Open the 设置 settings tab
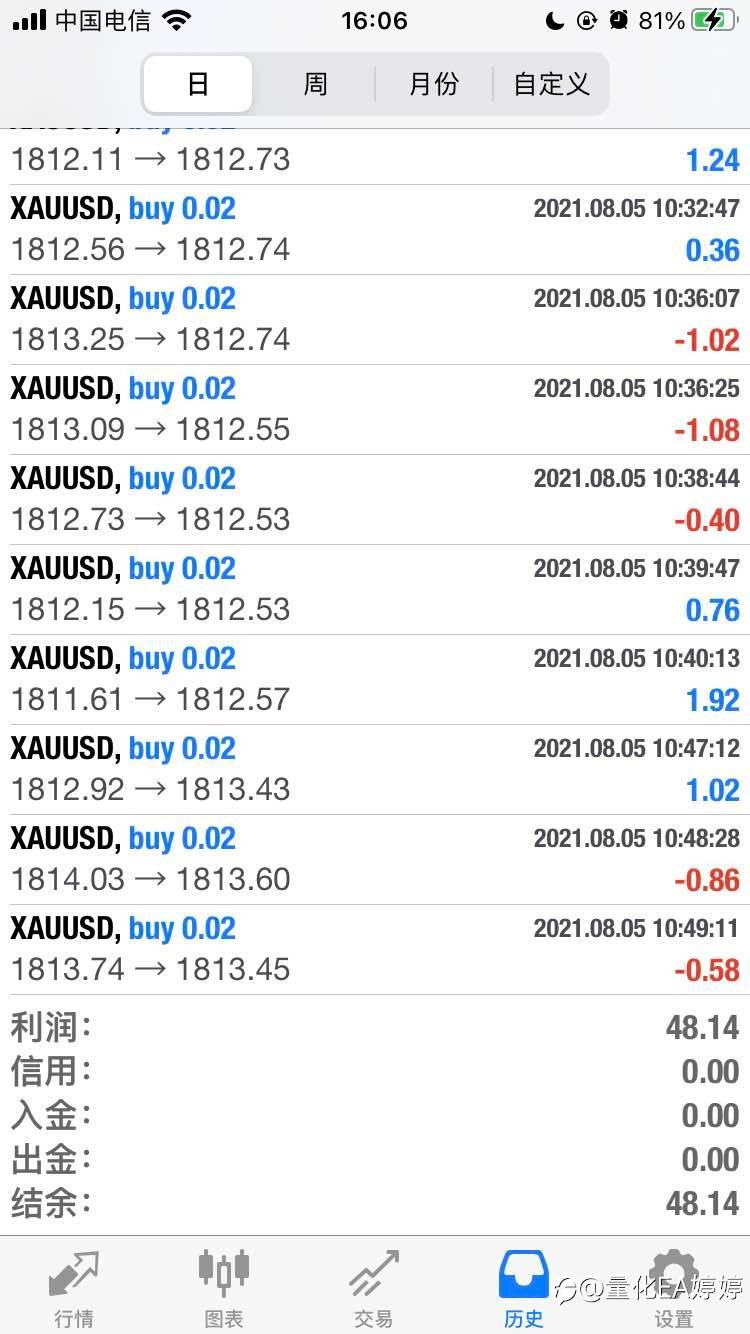This screenshot has width=750, height=1334. tap(673, 1288)
